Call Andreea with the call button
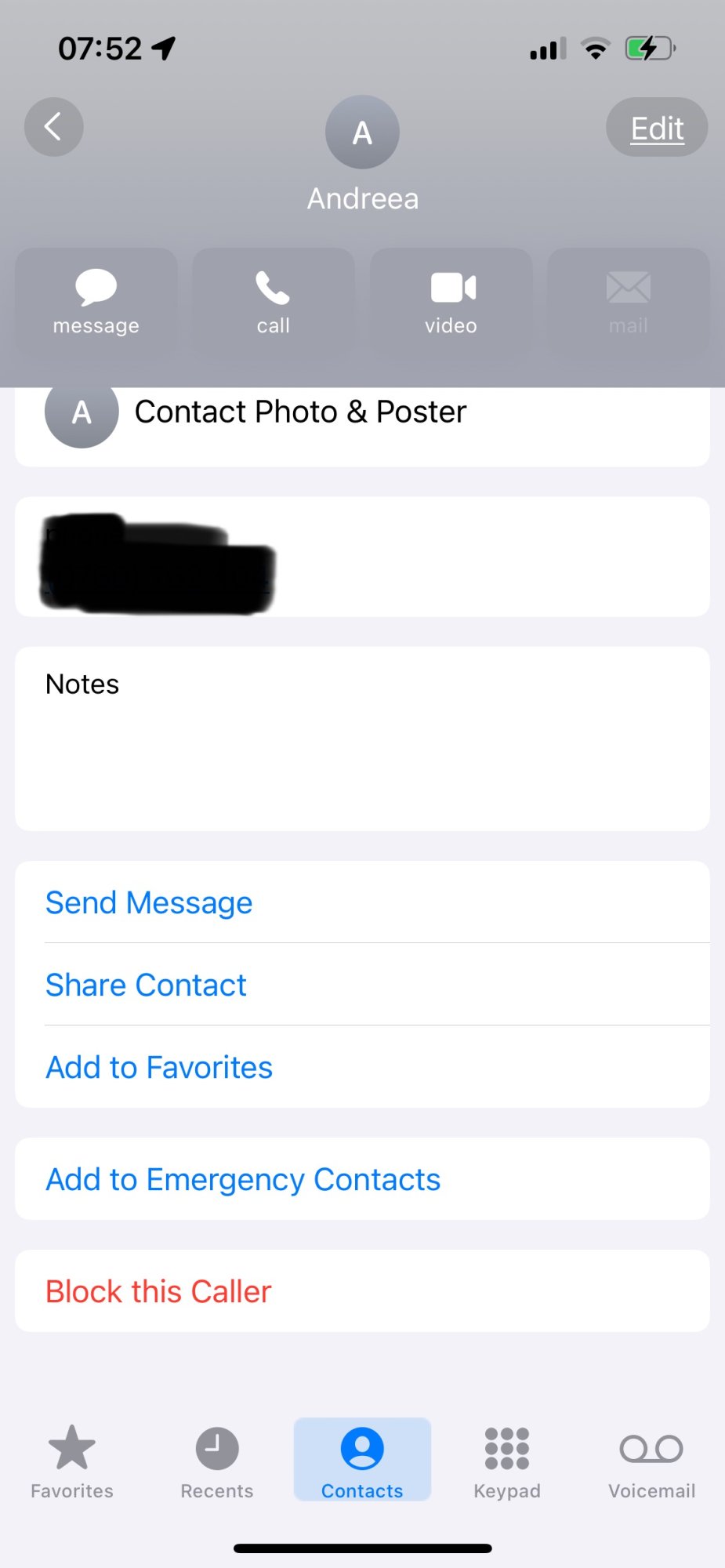The width and height of the screenshot is (725, 1568). (274, 302)
